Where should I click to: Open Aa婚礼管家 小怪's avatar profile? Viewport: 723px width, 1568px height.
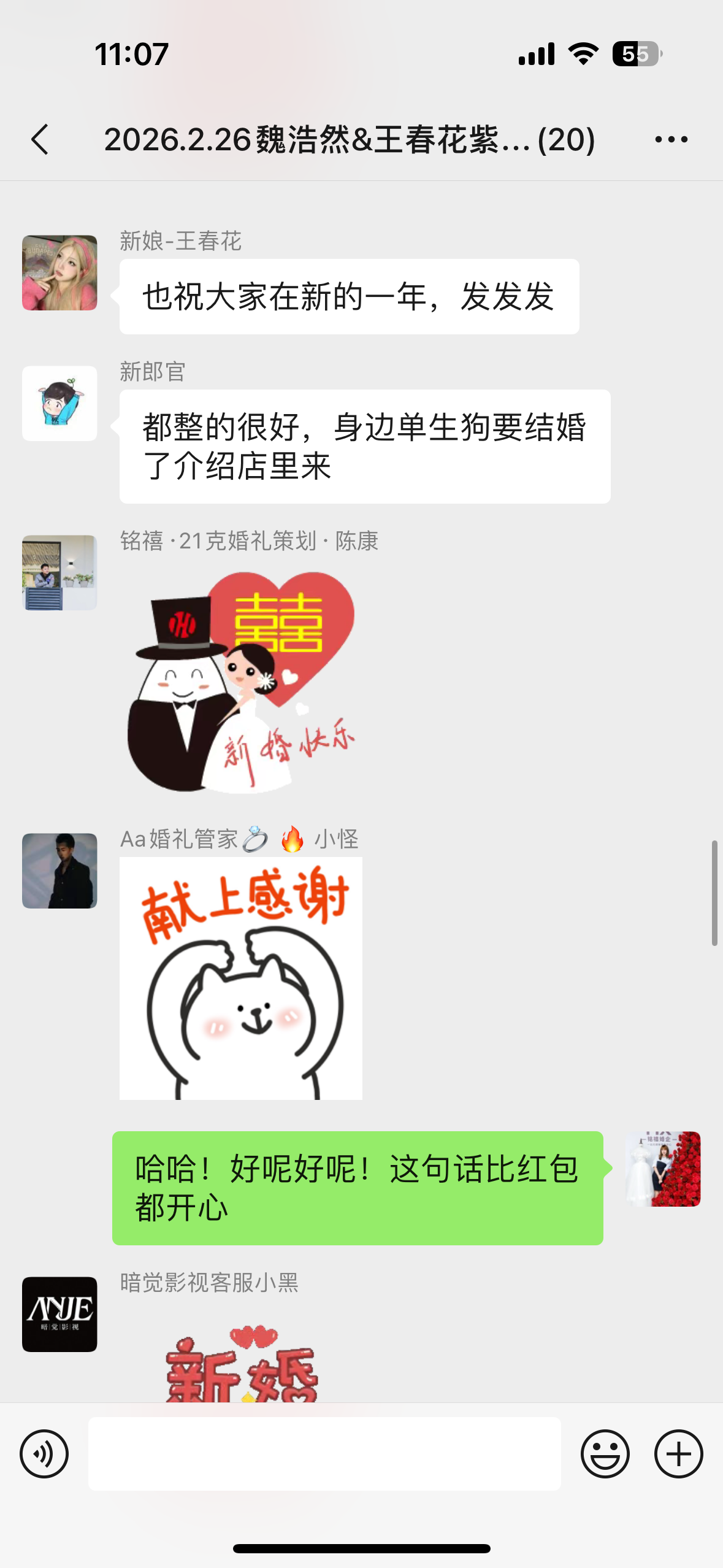[59, 870]
